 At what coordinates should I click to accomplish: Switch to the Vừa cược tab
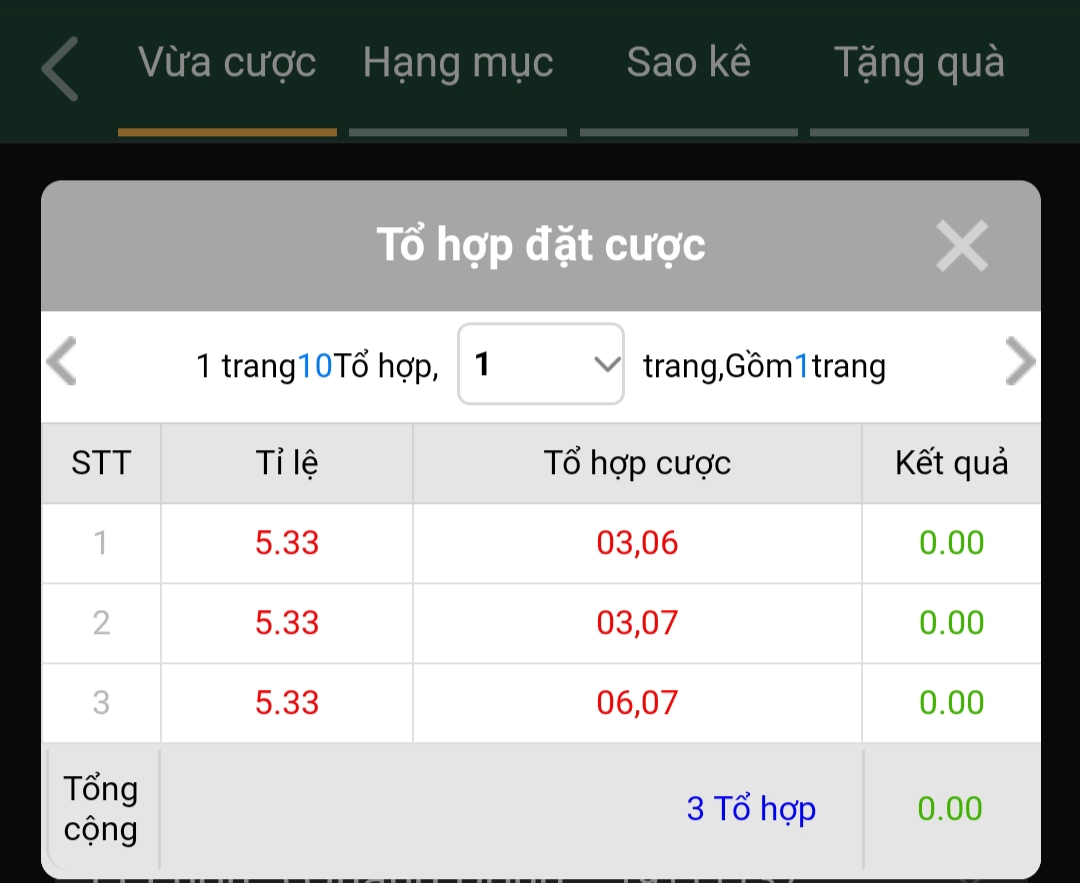tap(227, 64)
